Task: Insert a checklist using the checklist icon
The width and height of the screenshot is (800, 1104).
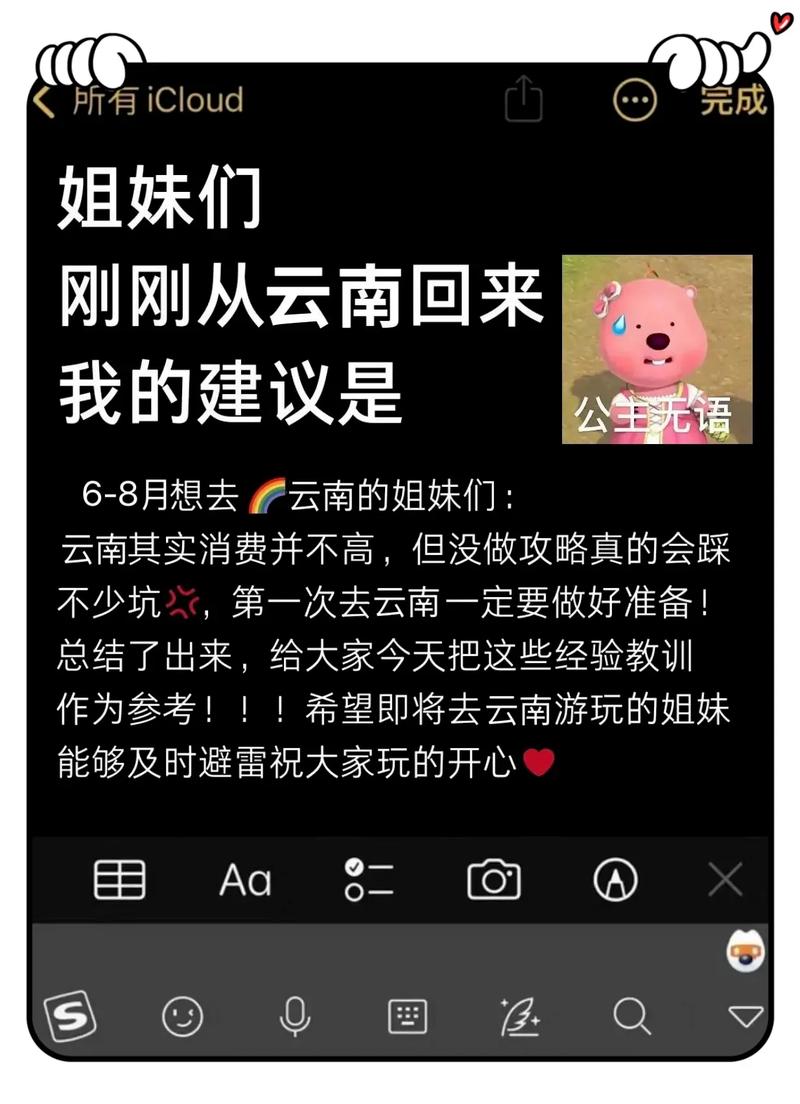Action: [370, 881]
